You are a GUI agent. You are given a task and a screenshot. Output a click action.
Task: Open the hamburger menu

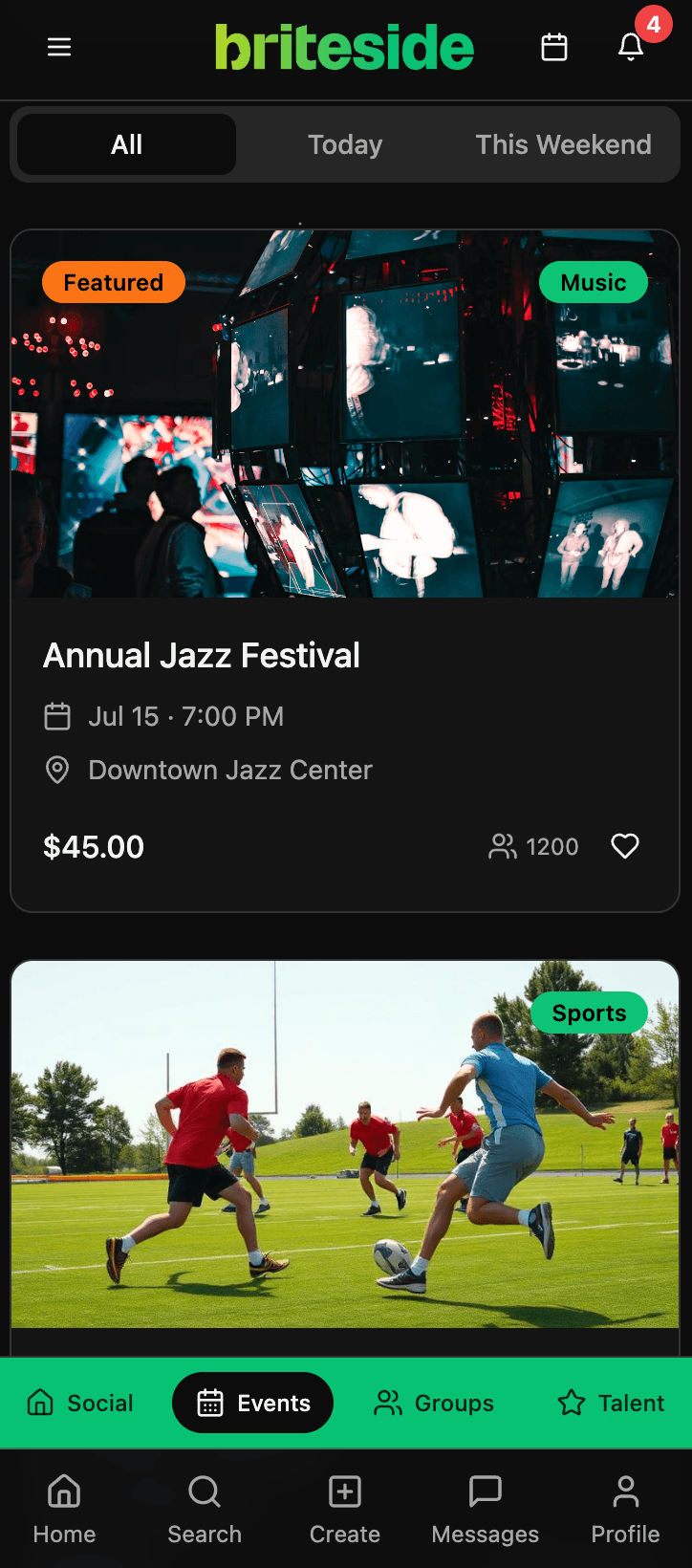click(x=59, y=46)
